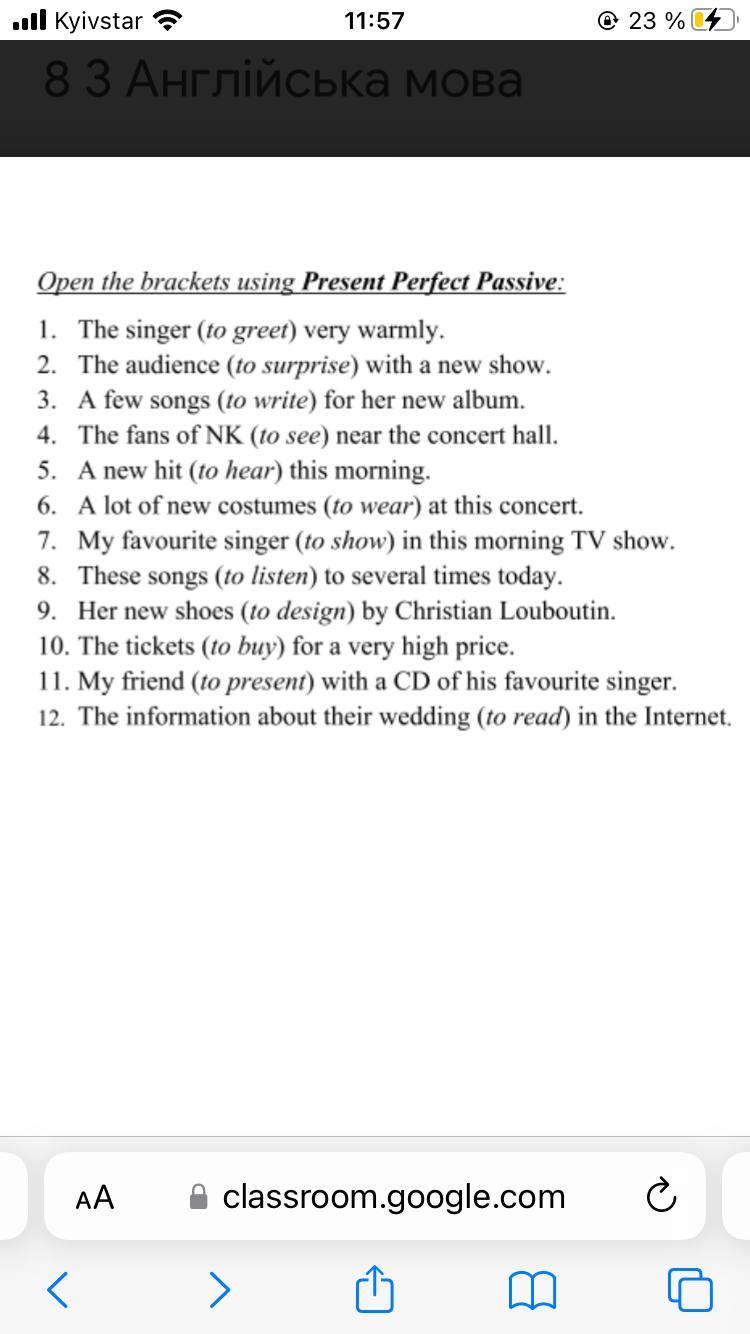The image size is (750, 1334).
Task: Show all open tabs
Action: click(x=690, y=1289)
